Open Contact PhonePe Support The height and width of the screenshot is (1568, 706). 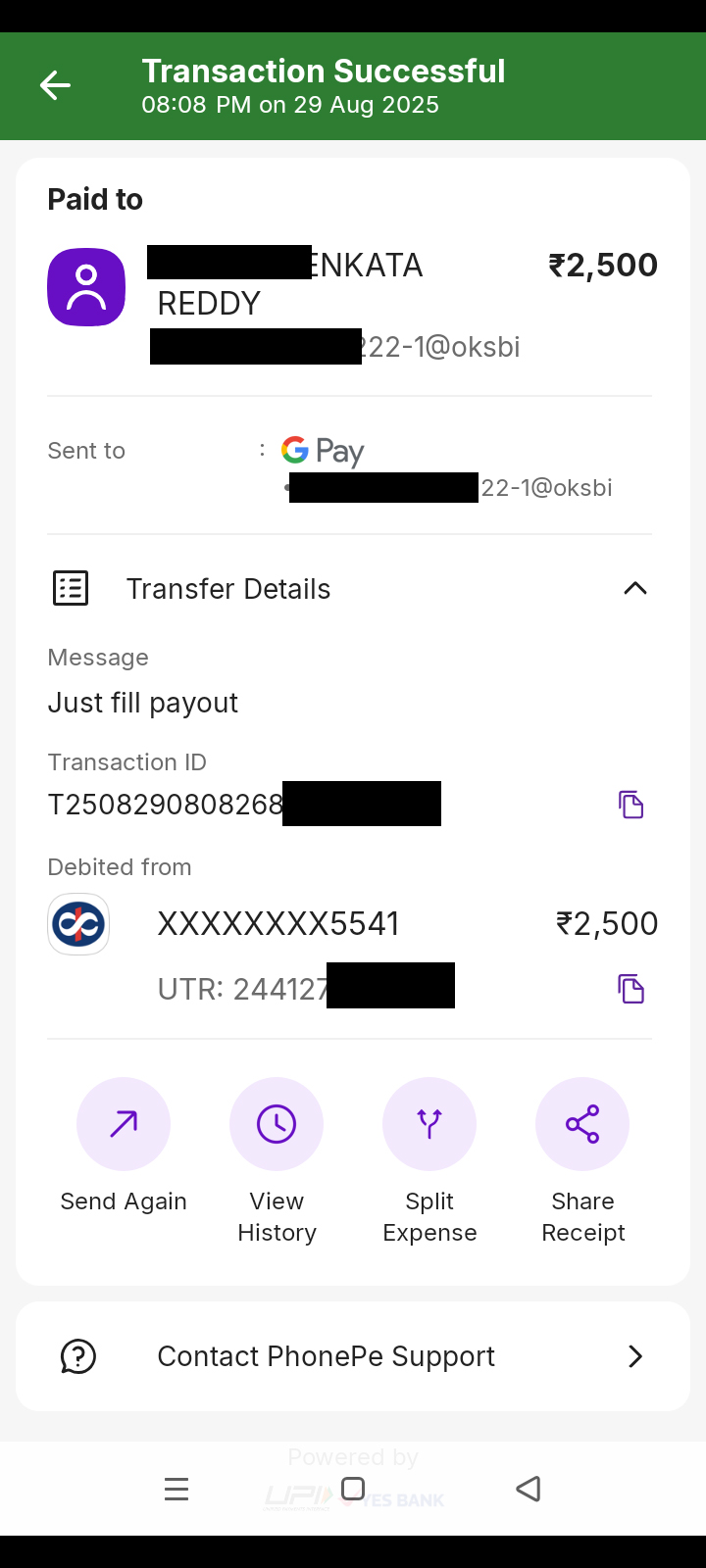tap(353, 1356)
